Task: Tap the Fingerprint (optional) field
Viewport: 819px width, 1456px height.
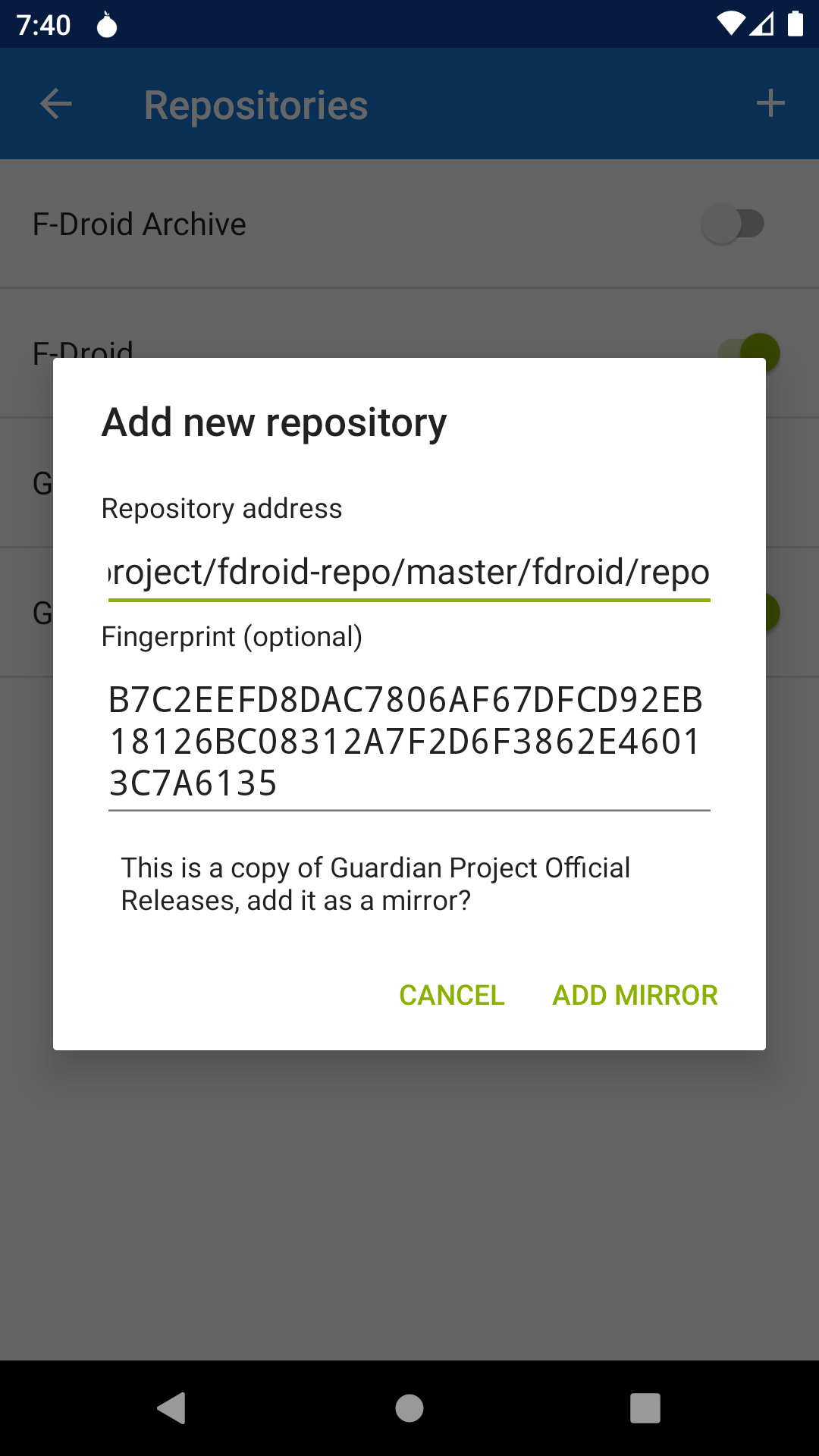Action: (409, 742)
